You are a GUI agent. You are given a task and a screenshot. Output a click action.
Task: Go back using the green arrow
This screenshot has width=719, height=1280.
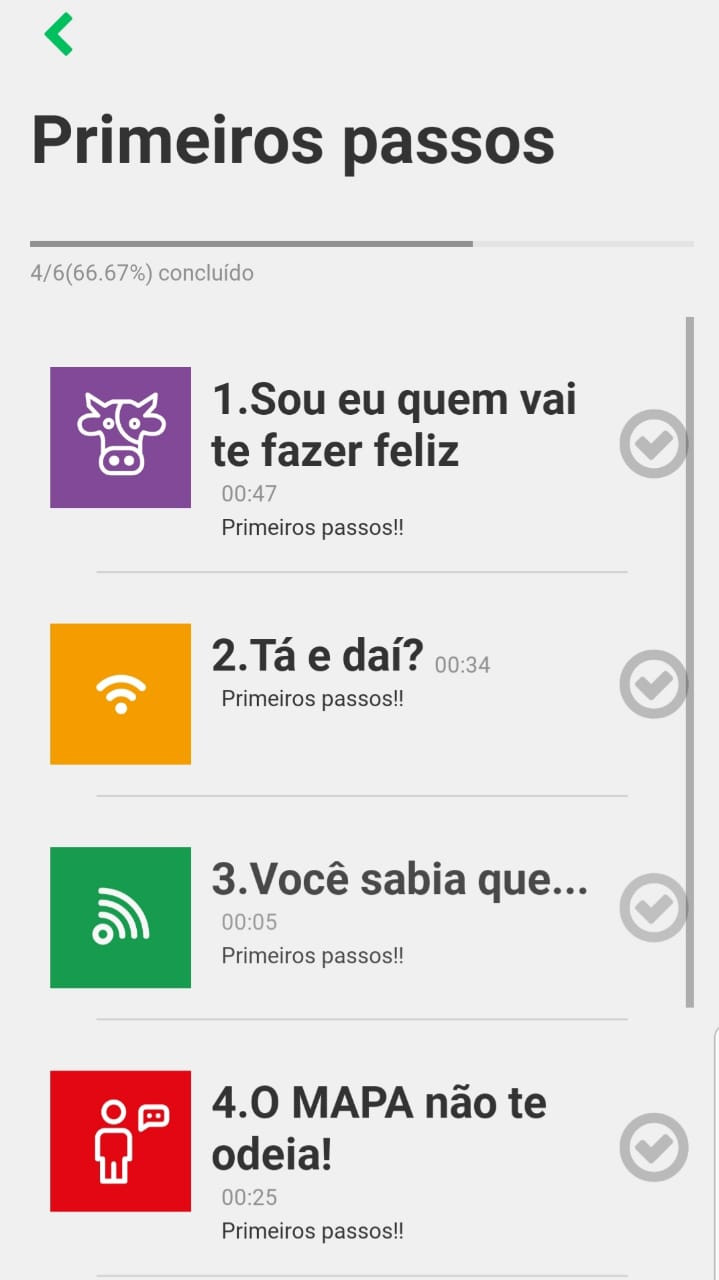click(59, 34)
